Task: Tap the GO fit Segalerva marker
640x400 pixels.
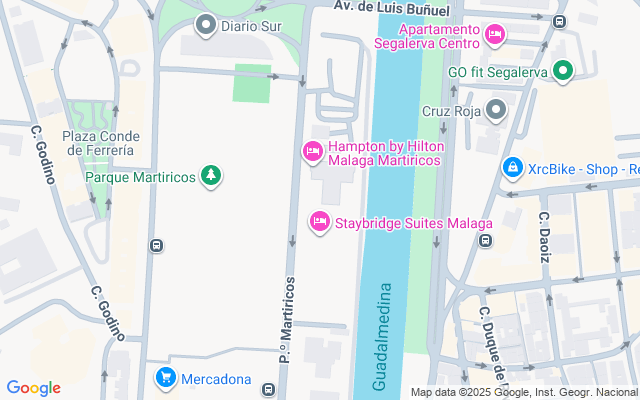Action: click(x=563, y=71)
